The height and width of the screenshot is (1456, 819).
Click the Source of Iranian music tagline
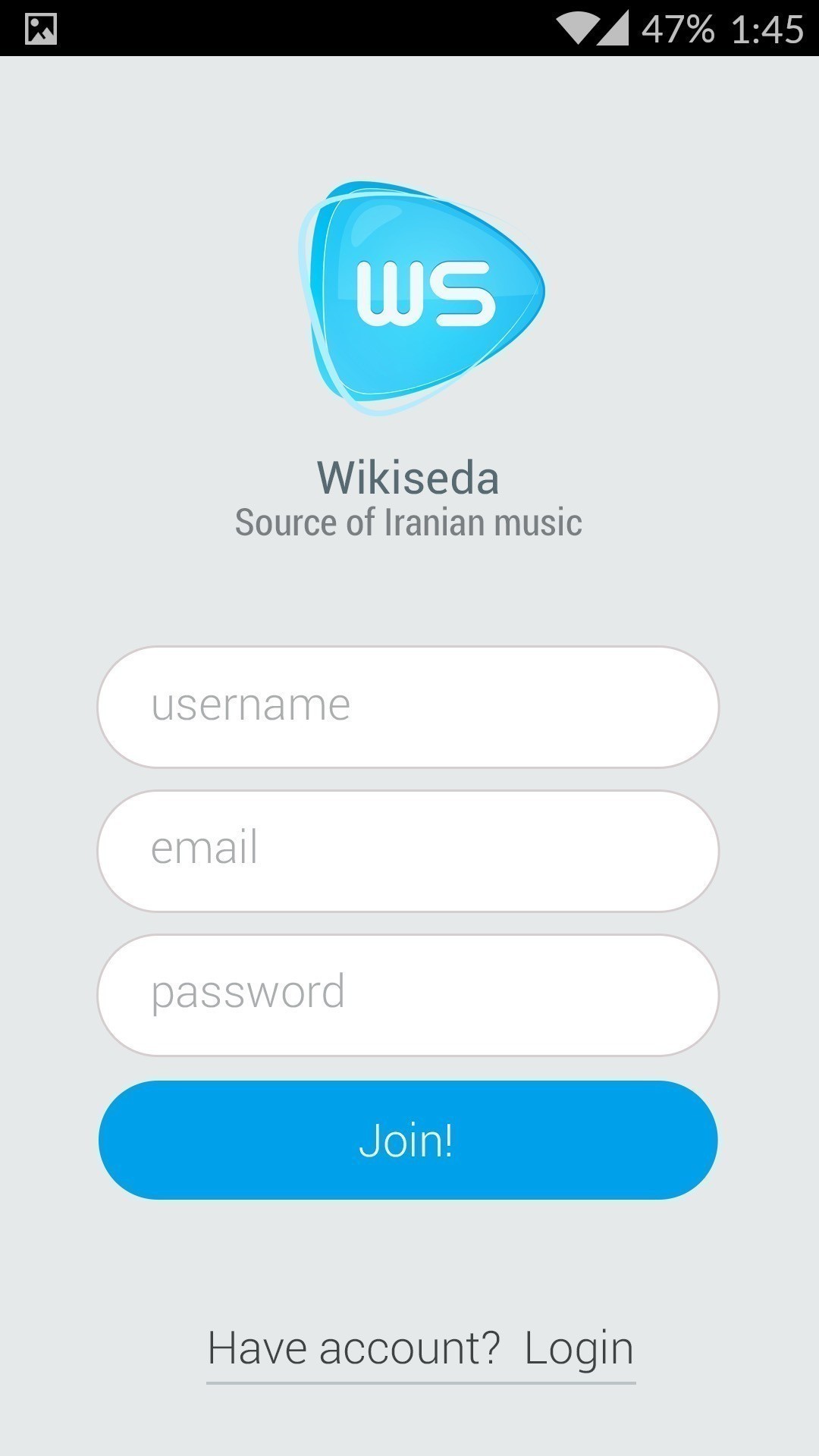coord(409,522)
